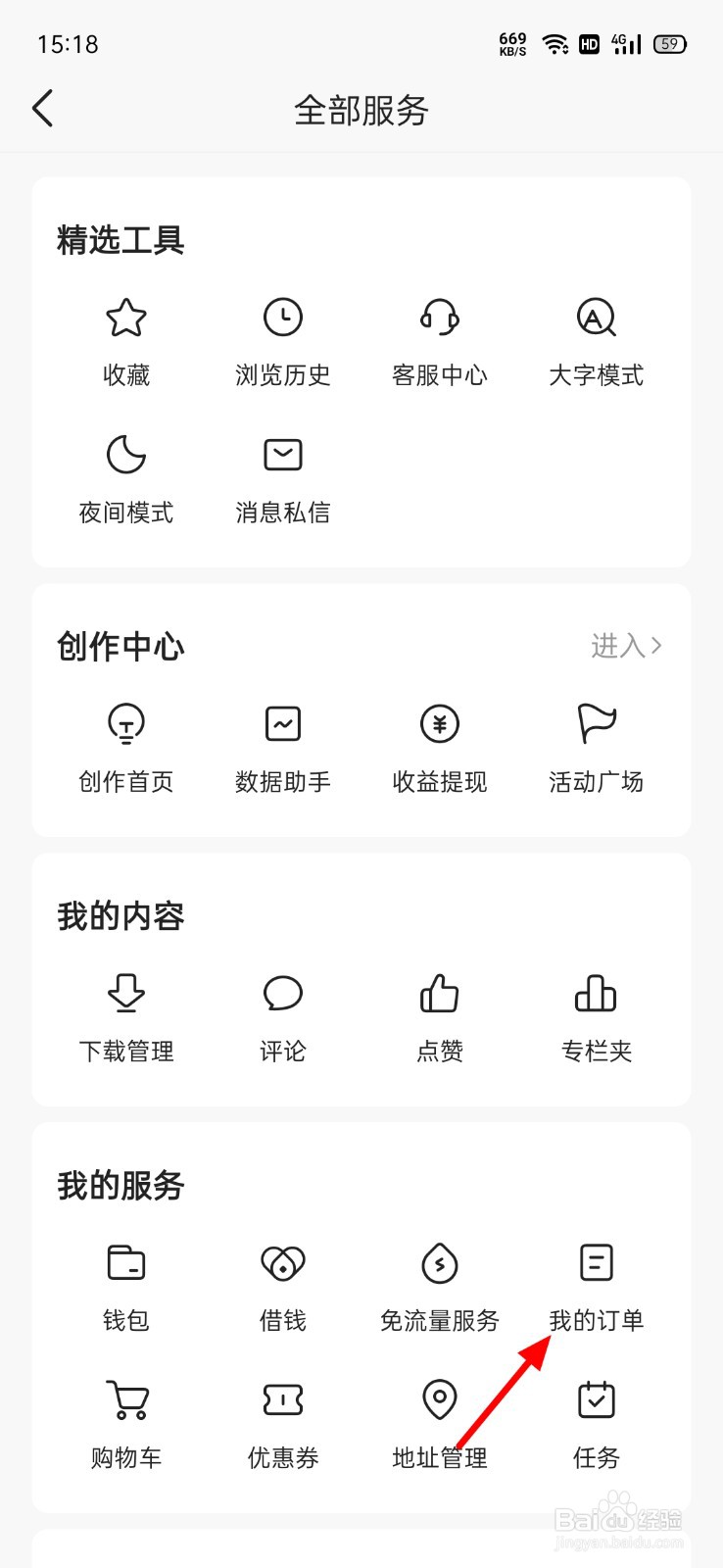Open 浏览历史 browsing history

283,338
